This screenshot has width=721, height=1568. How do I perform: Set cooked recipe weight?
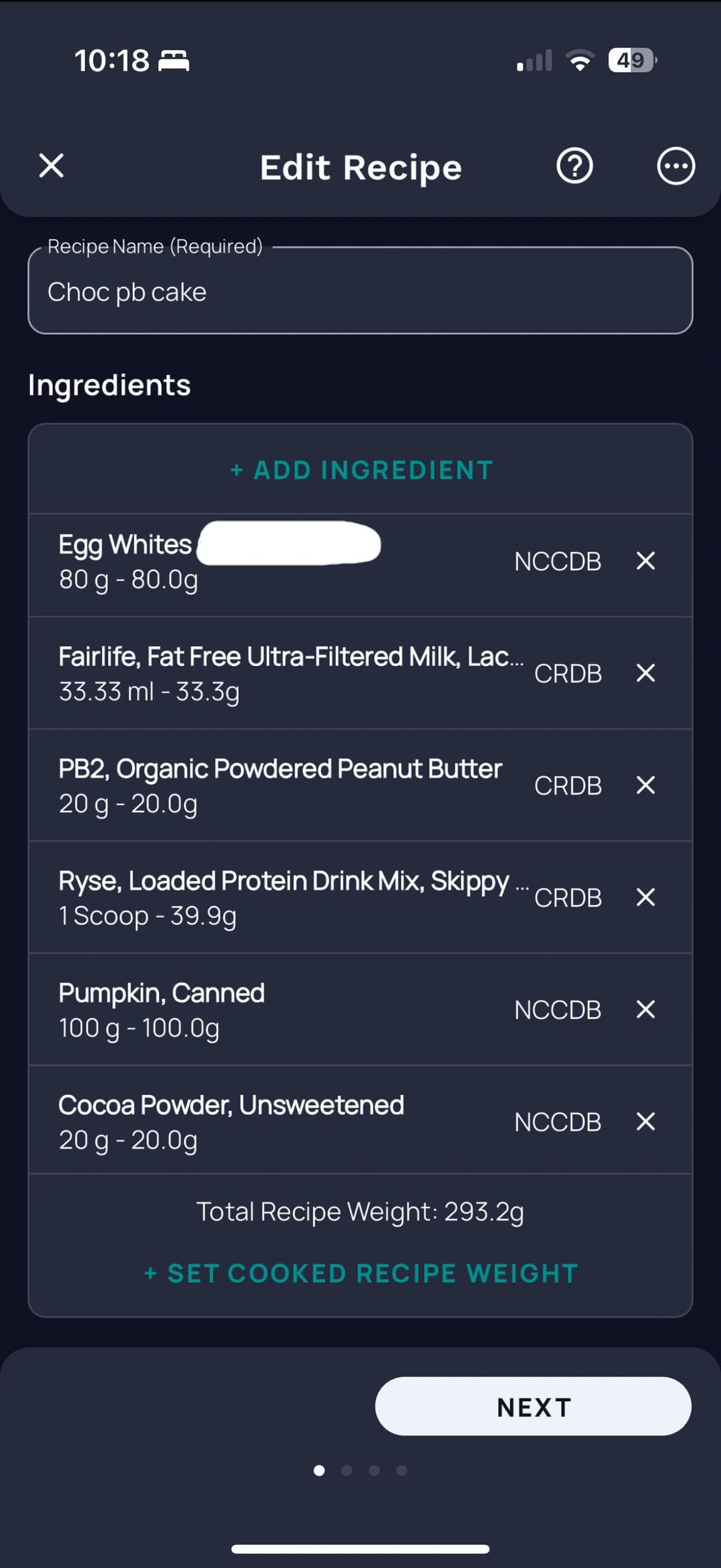(x=360, y=1273)
